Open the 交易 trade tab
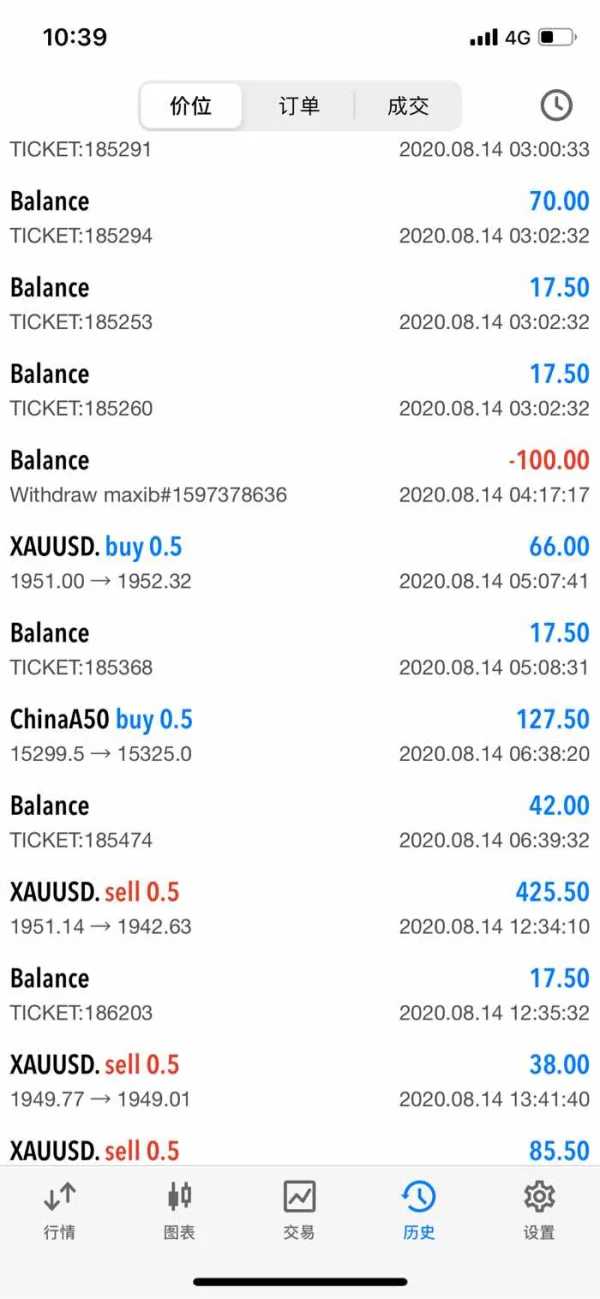 299,1209
